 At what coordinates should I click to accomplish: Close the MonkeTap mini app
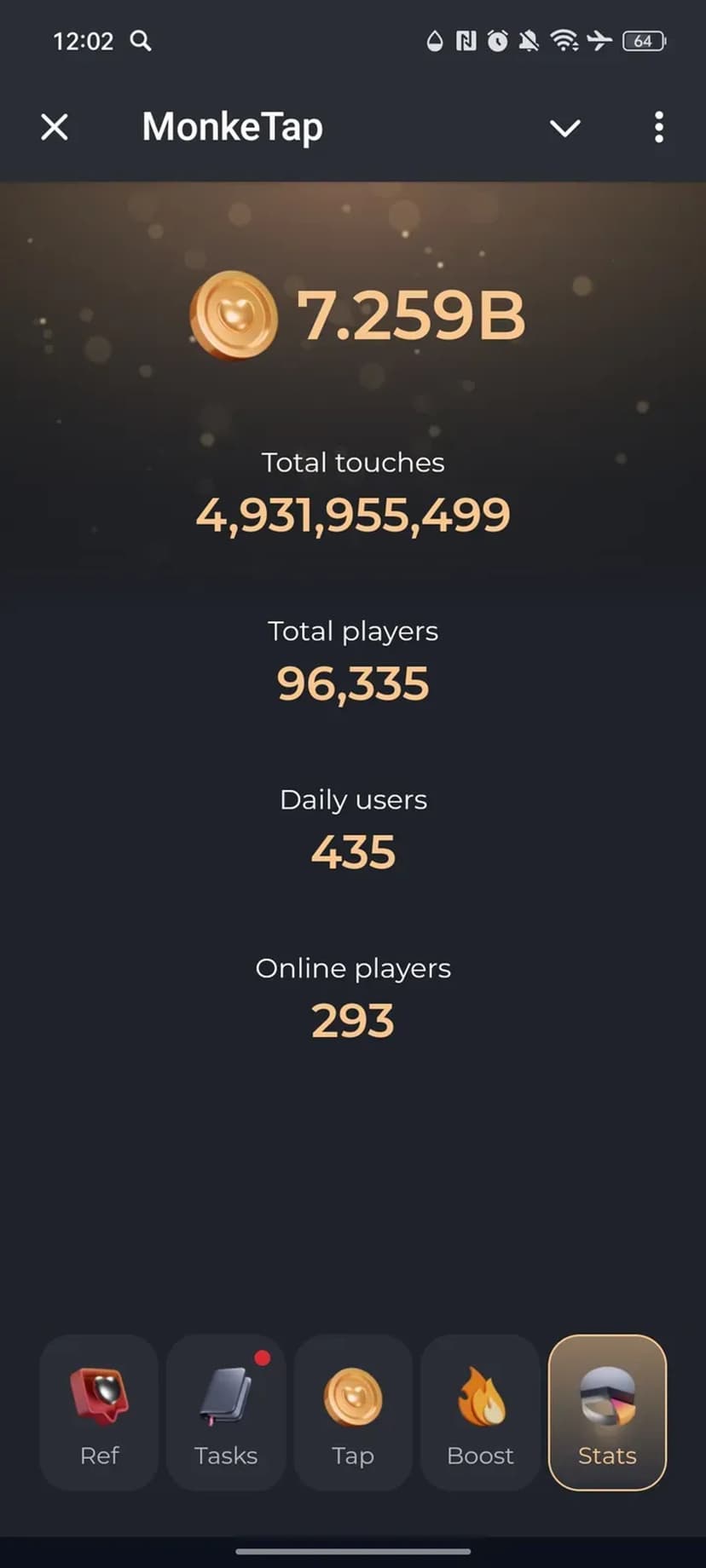[x=55, y=128]
